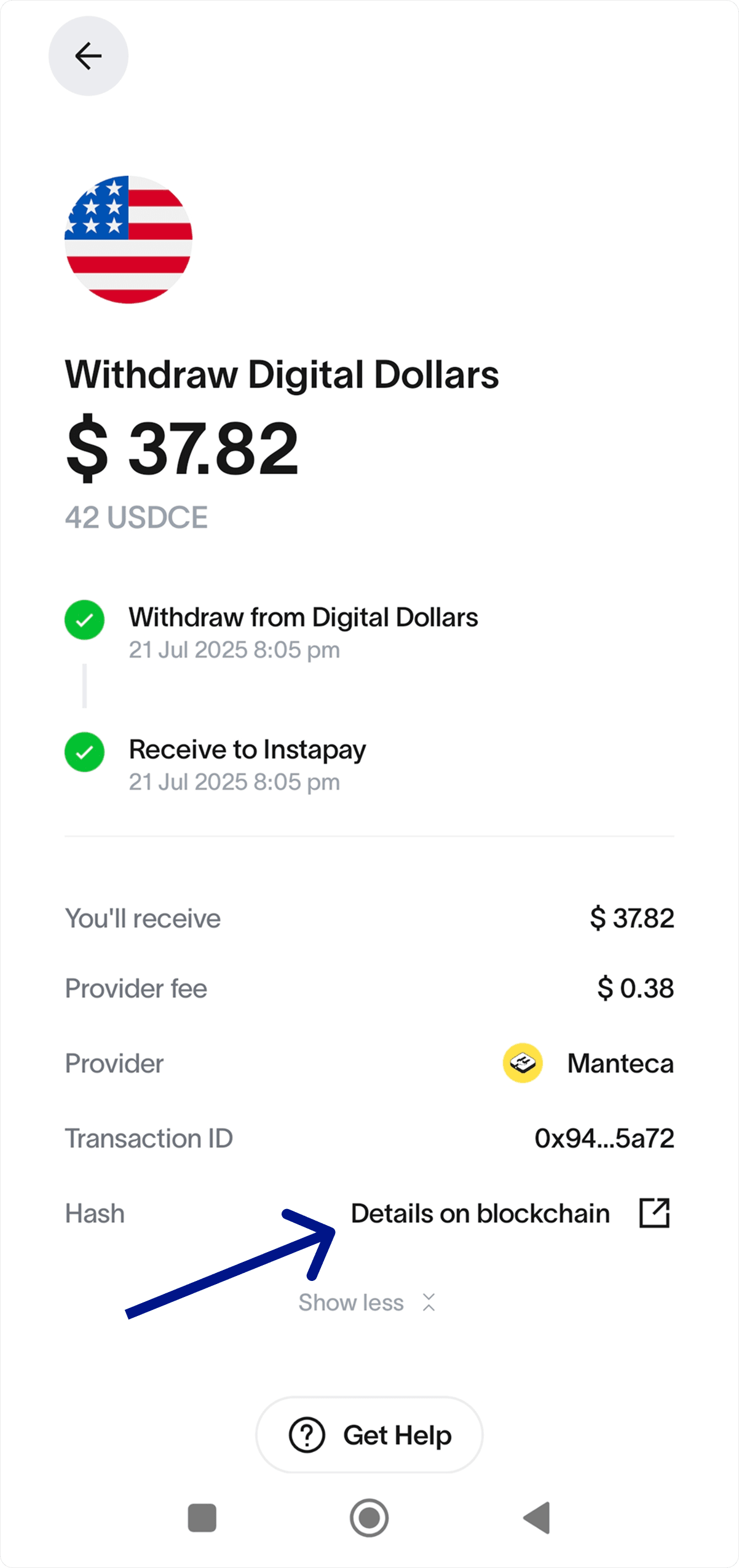Select the Provider fee row

click(x=136, y=988)
